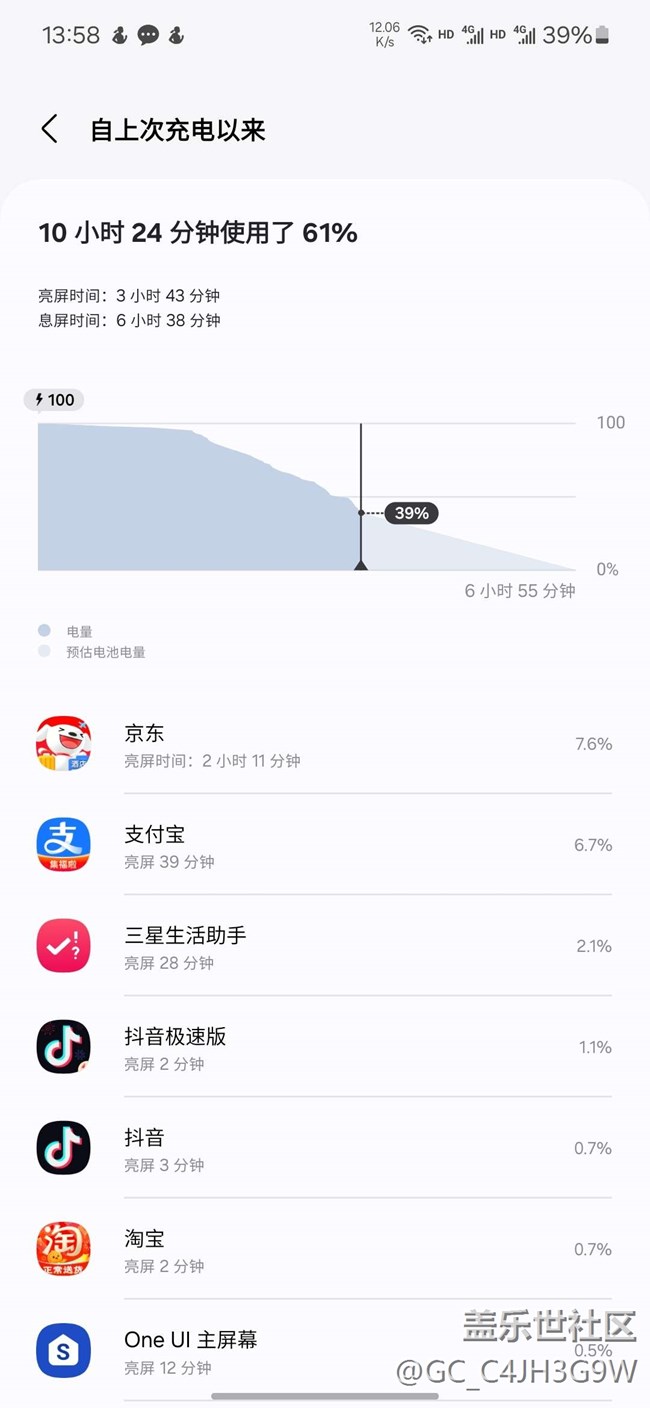View 抖音 battery usage row
The height and width of the screenshot is (1408, 650).
pos(323,1149)
